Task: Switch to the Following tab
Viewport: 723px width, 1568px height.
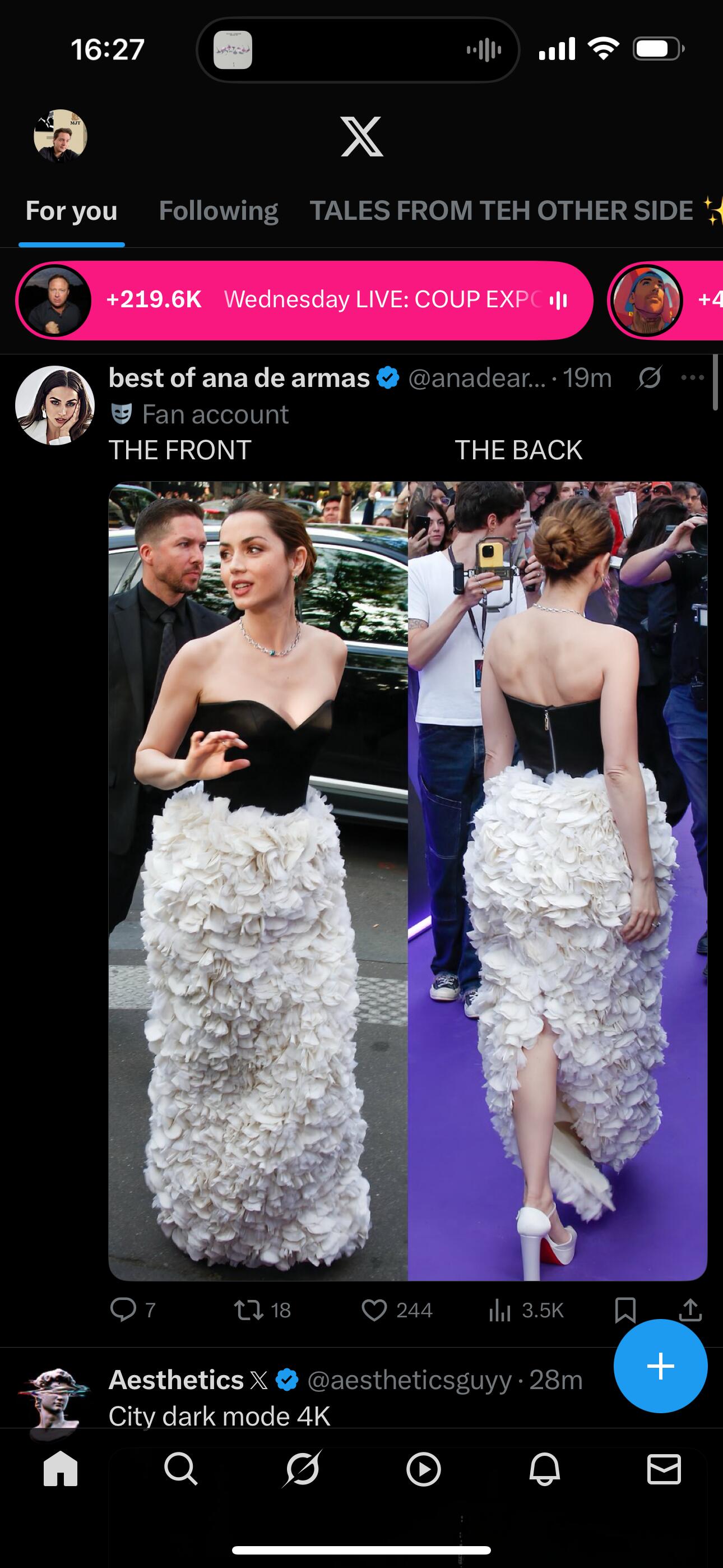Action: pyautogui.click(x=218, y=211)
